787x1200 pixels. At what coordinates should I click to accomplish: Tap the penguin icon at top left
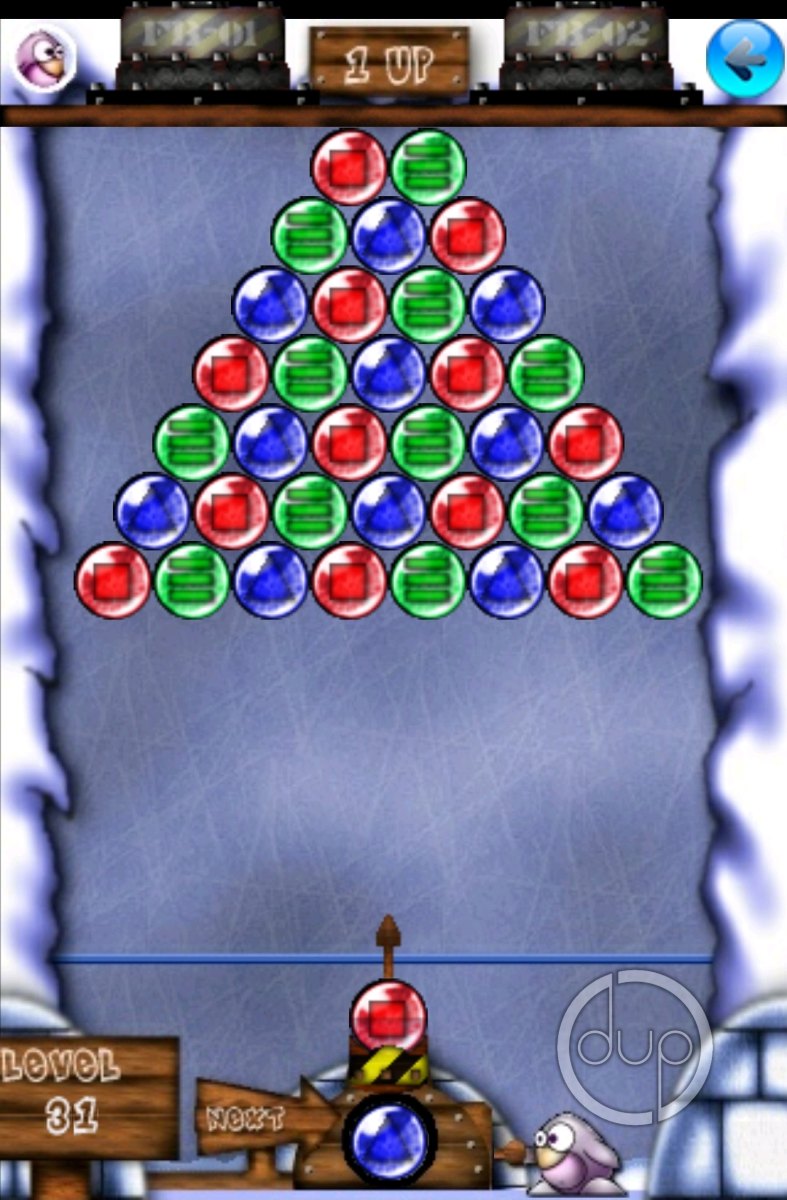pos(44,58)
